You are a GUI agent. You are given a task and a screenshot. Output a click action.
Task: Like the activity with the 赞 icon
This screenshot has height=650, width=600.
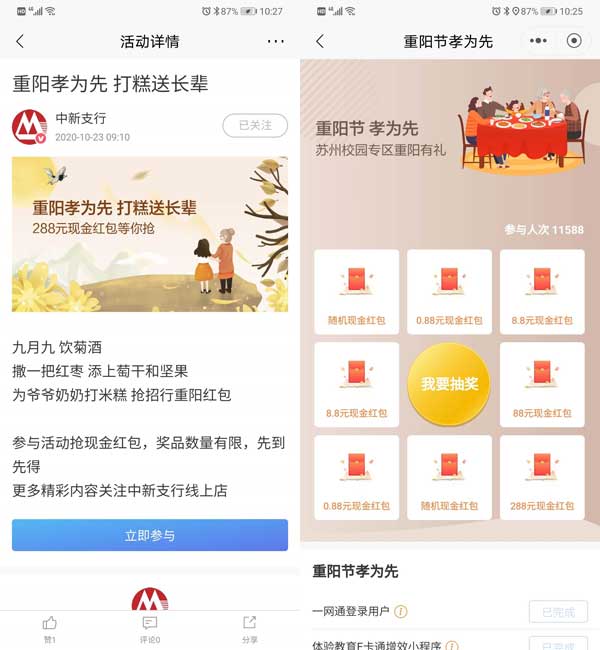click(x=49, y=629)
